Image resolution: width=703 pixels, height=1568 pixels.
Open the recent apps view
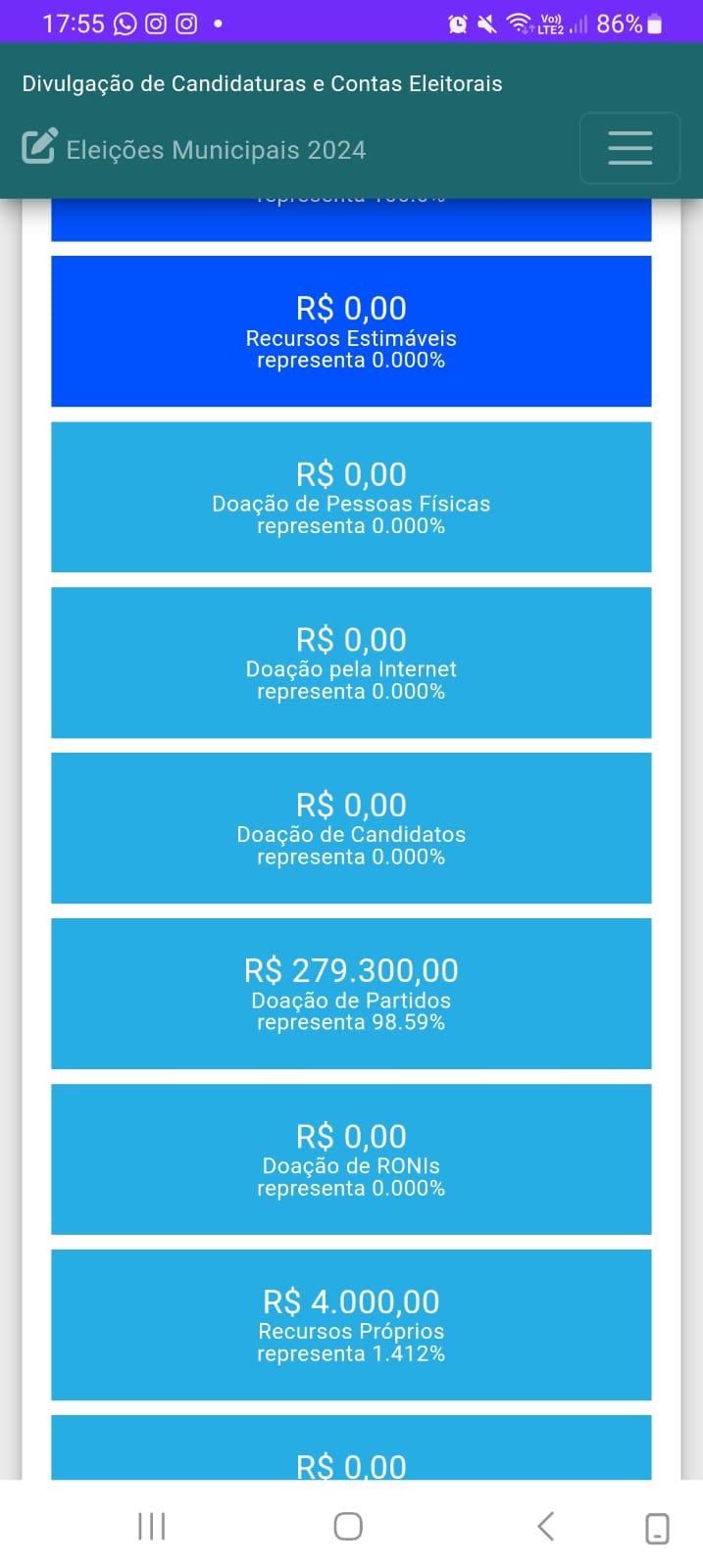[152, 1526]
